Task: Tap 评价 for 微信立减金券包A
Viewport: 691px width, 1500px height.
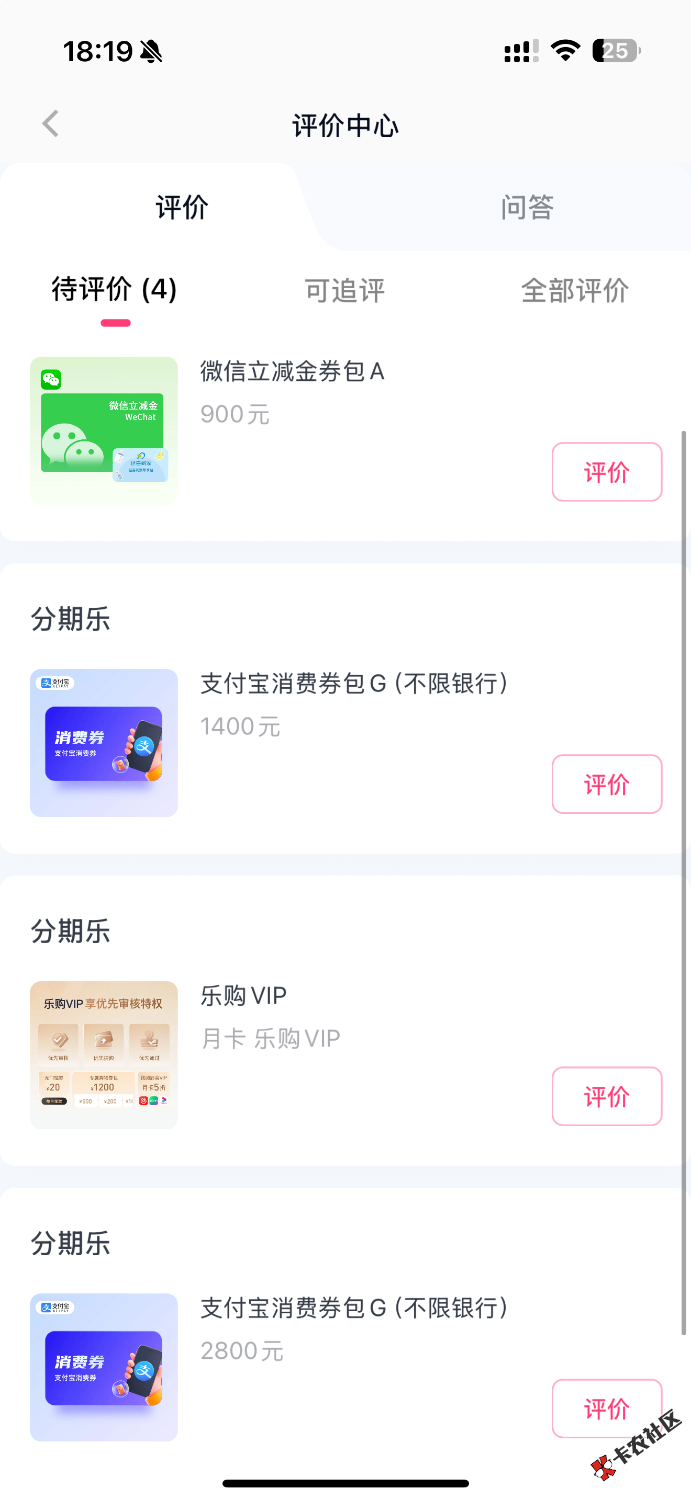Action: 606,472
